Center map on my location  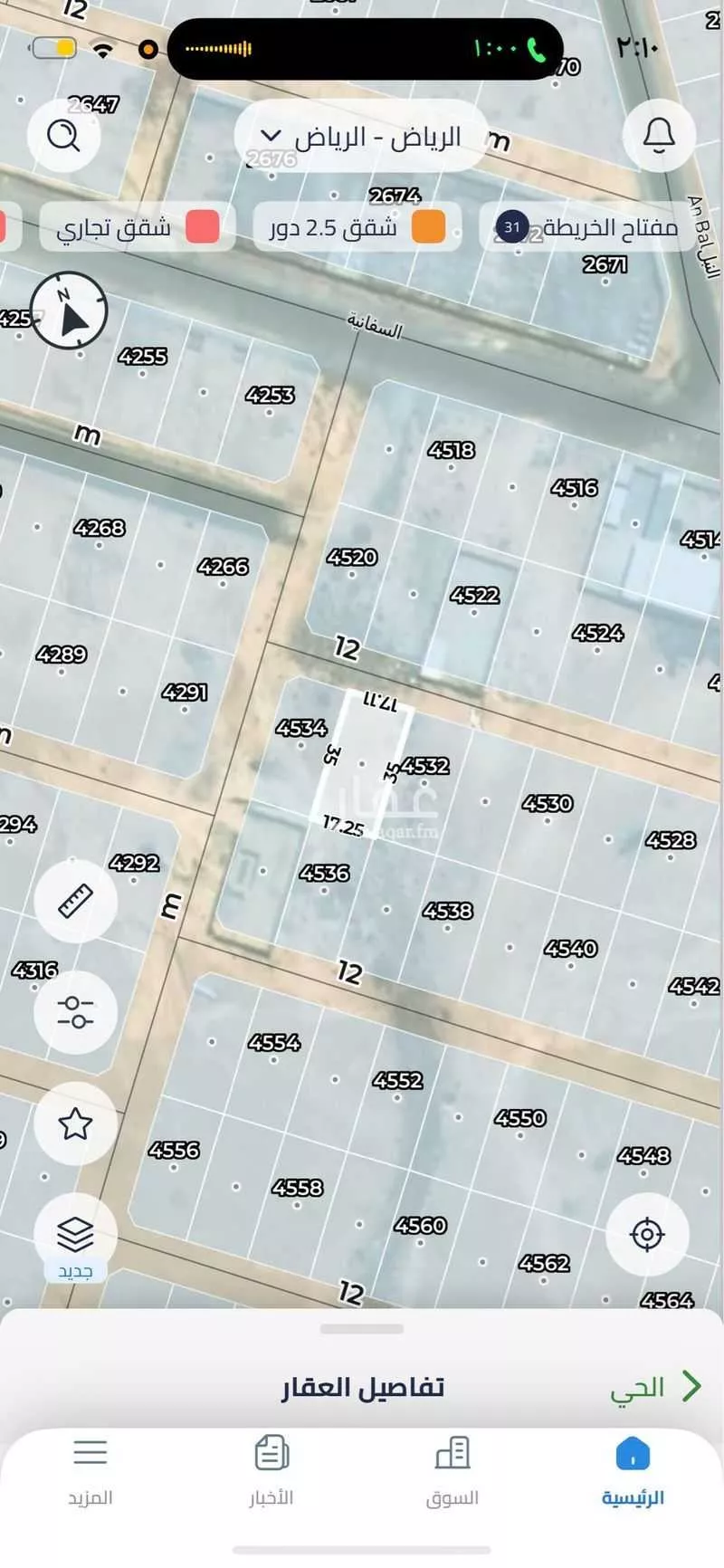pyautogui.click(x=647, y=1234)
